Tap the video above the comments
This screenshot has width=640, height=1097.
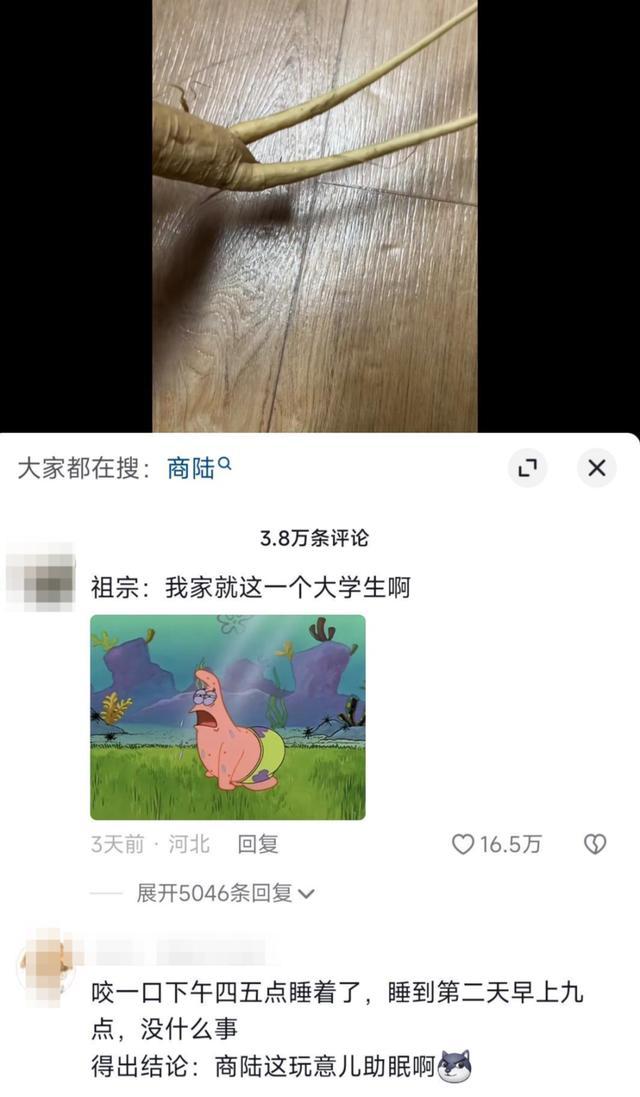pyautogui.click(x=314, y=215)
